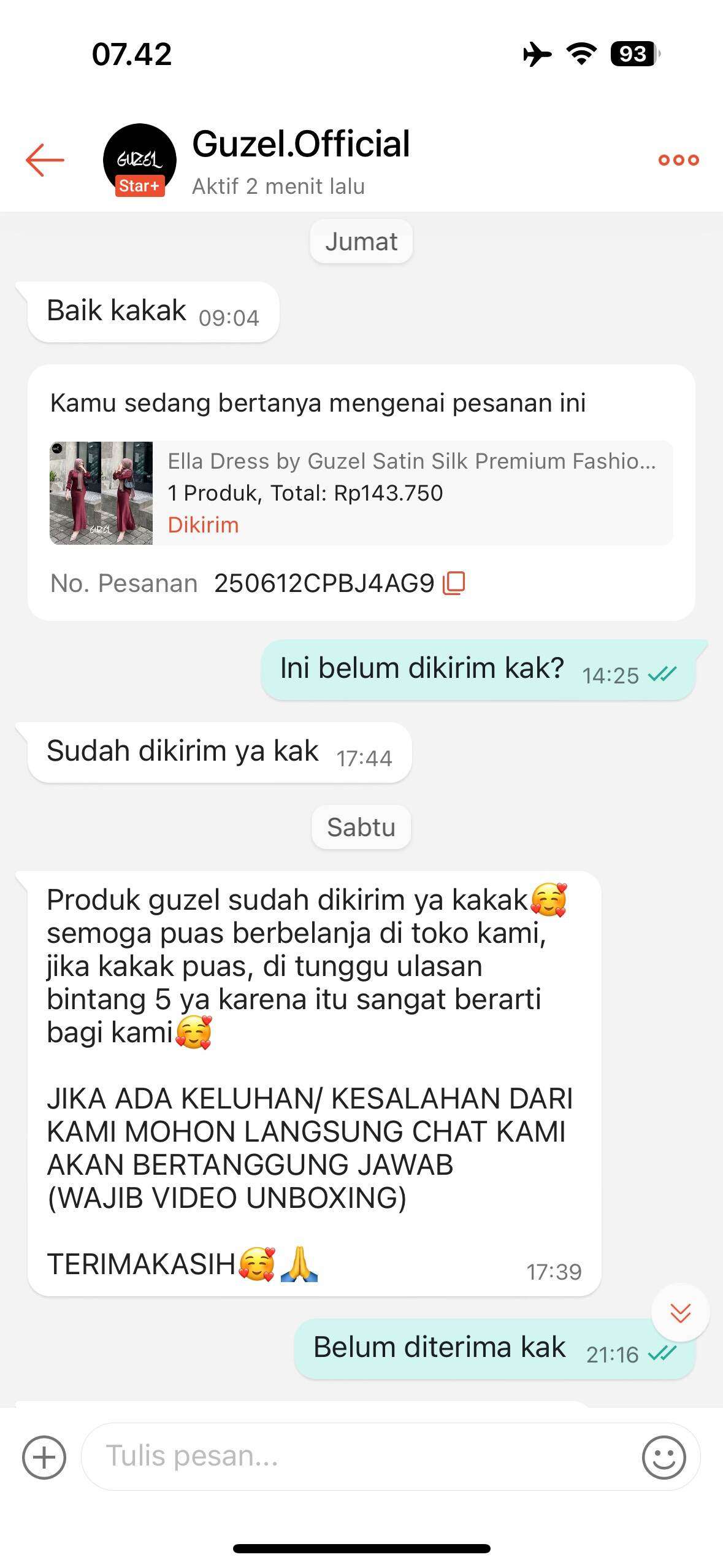Open the emoji sticker picker
This screenshot has width=723, height=1568.
tap(664, 1457)
